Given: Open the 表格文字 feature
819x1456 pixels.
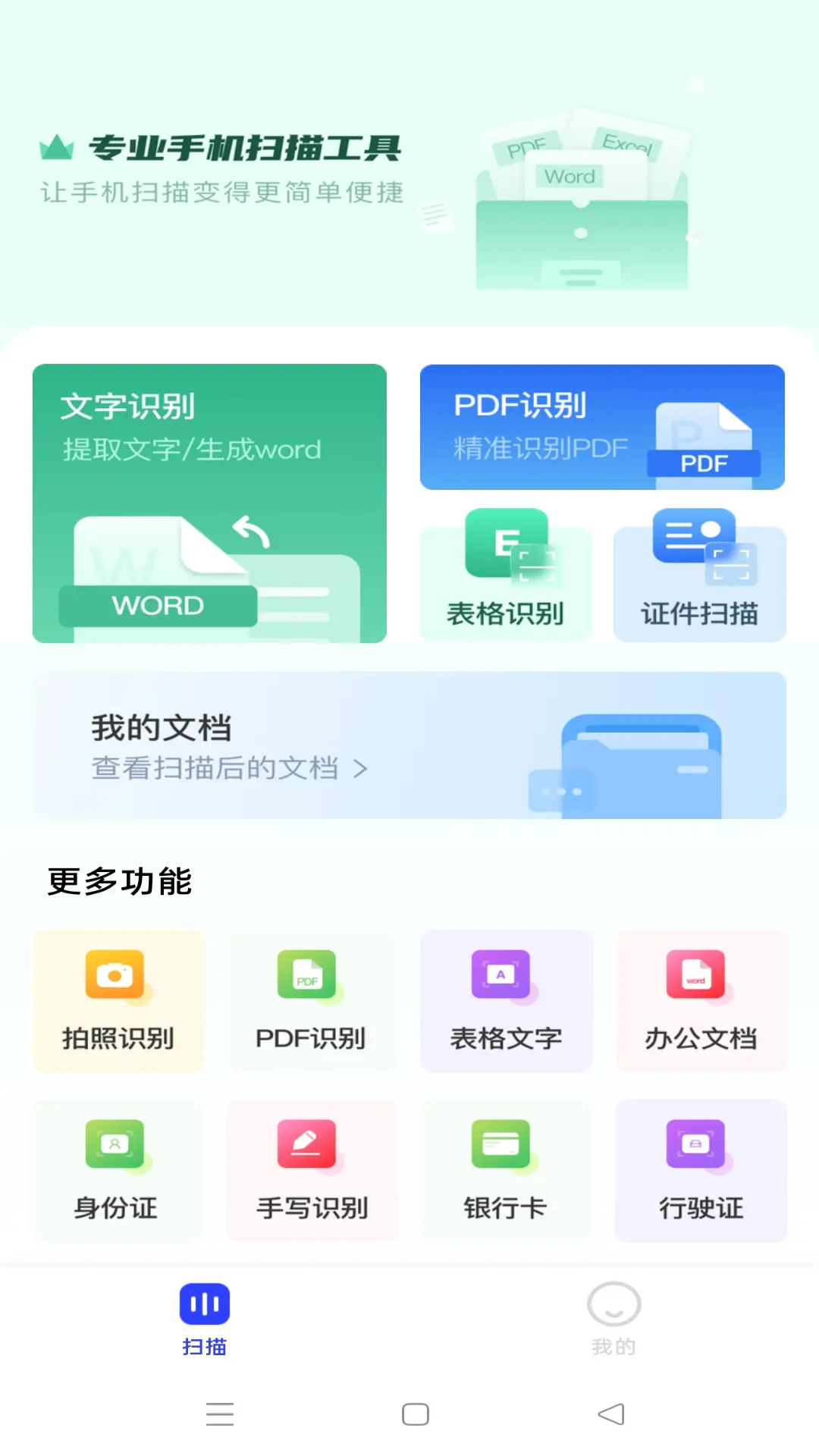Looking at the screenshot, I should click(506, 1001).
